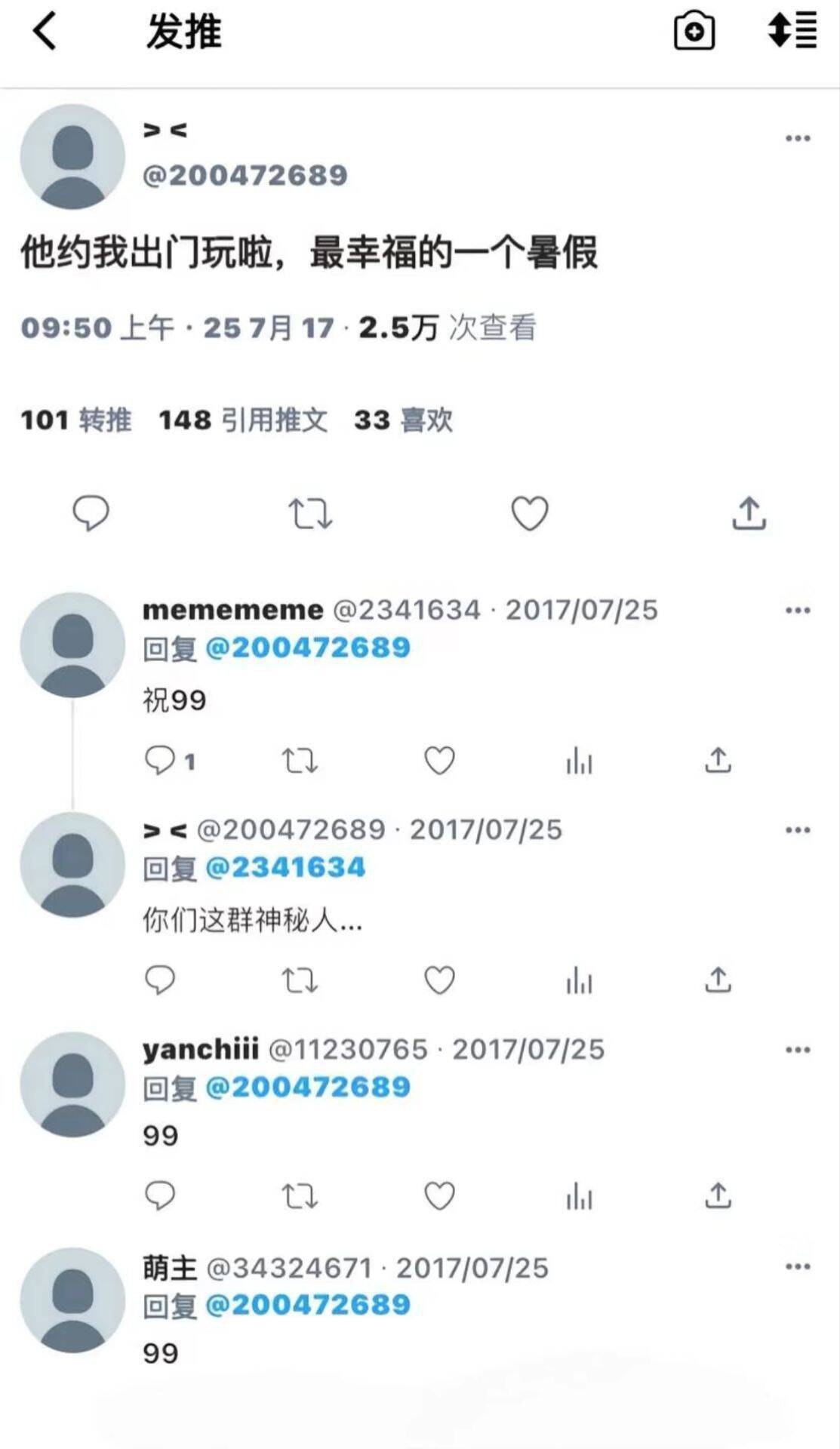Like the main tweet about 暑假

tap(530, 513)
